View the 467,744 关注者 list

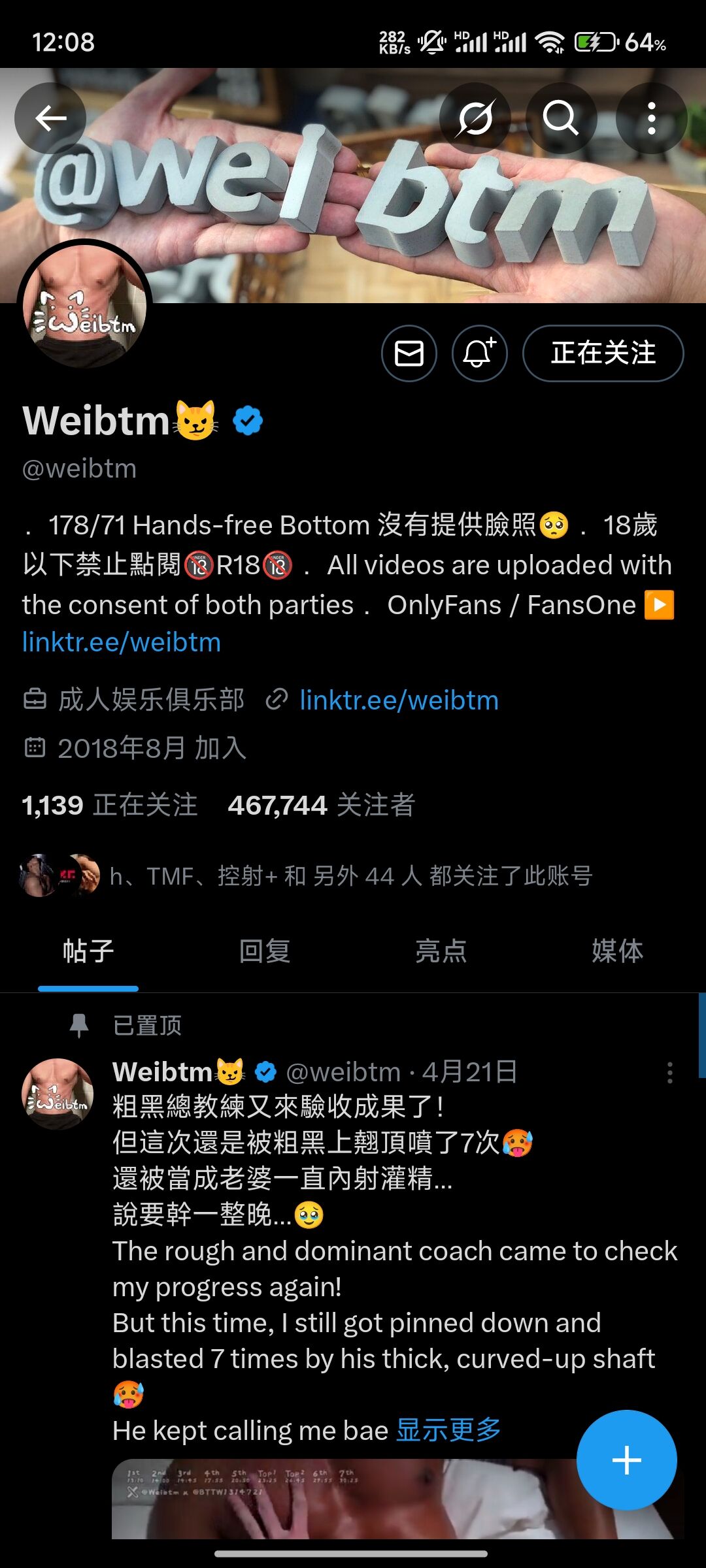pyautogui.click(x=322, y=805)
